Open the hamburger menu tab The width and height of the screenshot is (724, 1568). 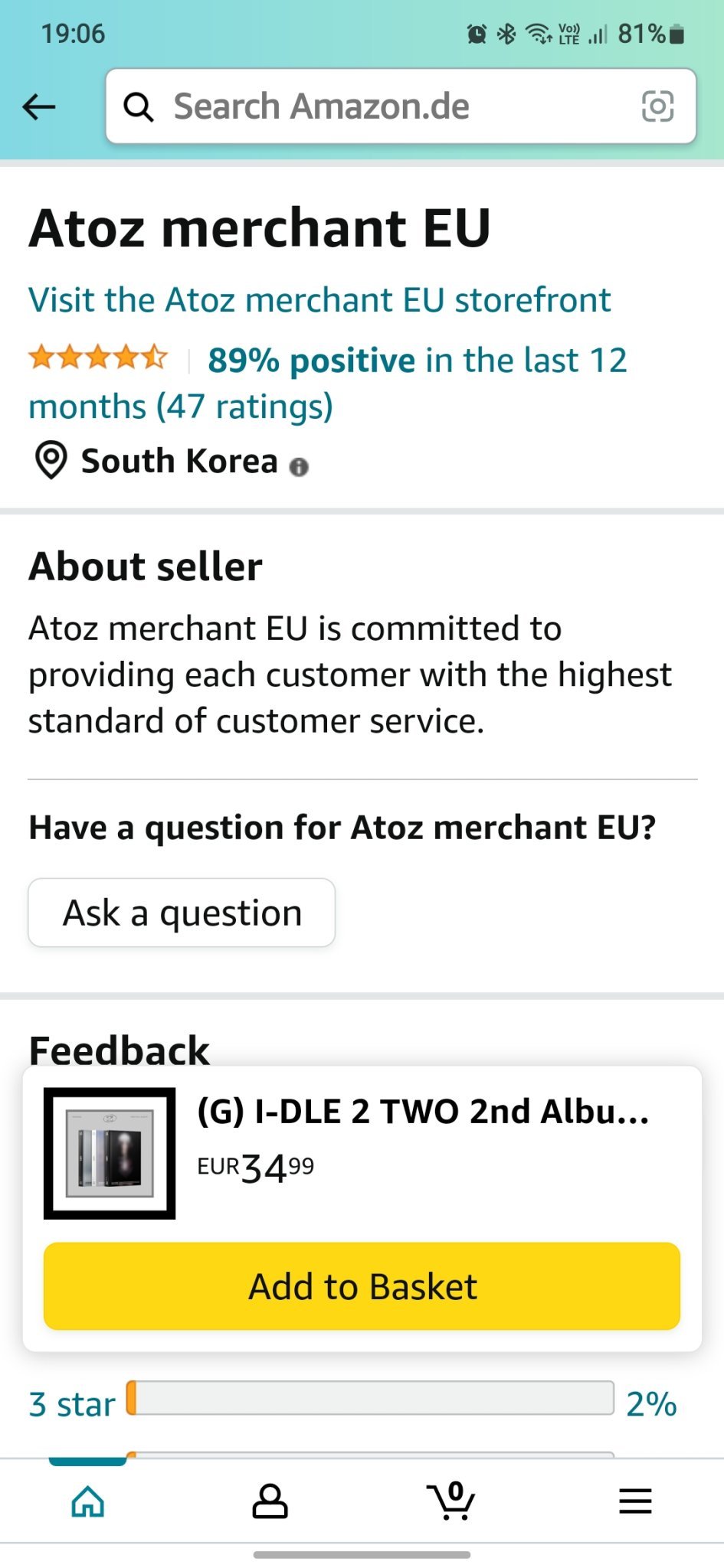(635, 1501)
